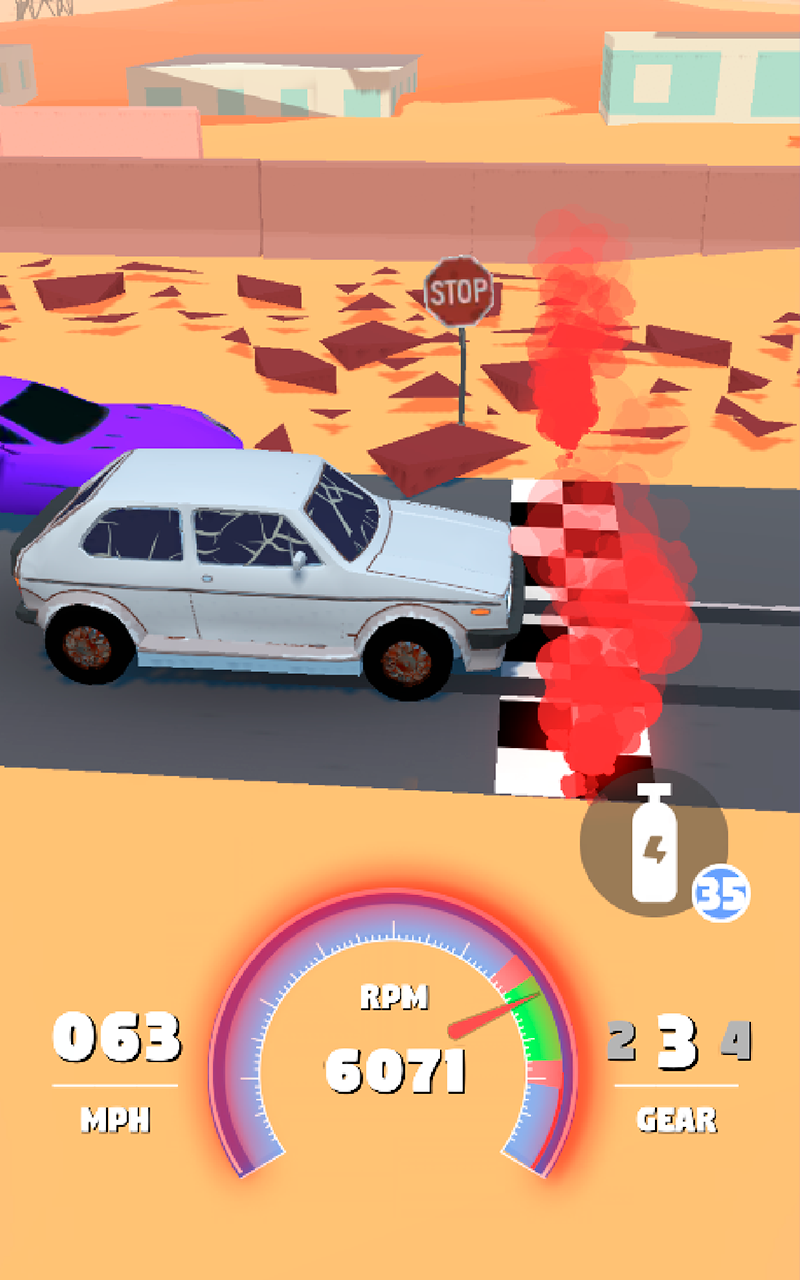Viewport: 800px width, 1280px height.
Task: Tap the green shift zone on the tachometer
Action: point(530,1020)
